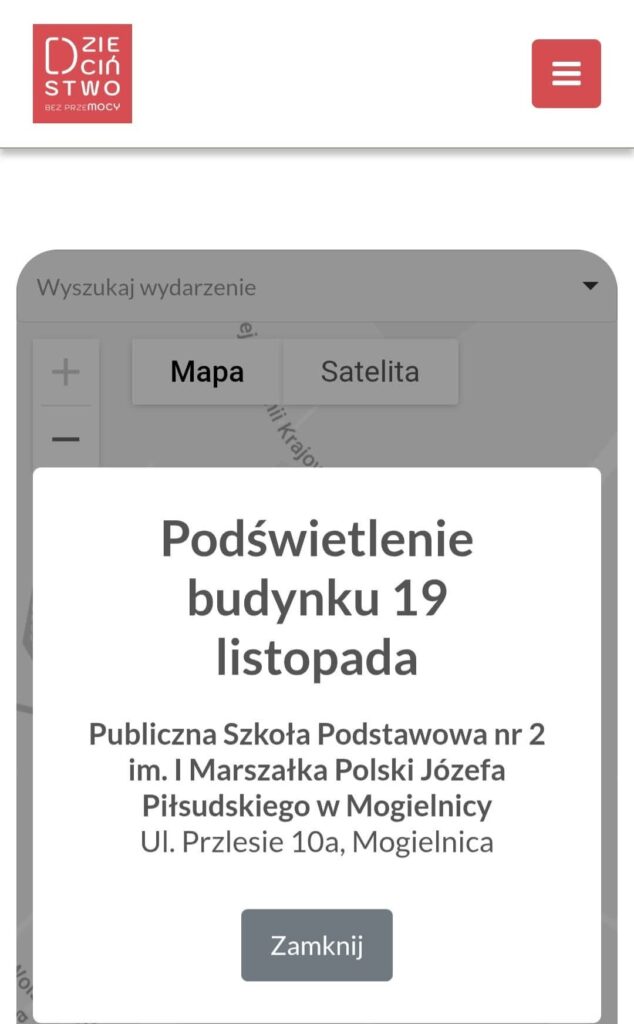Switch map to Satelita view

point(370,372)
